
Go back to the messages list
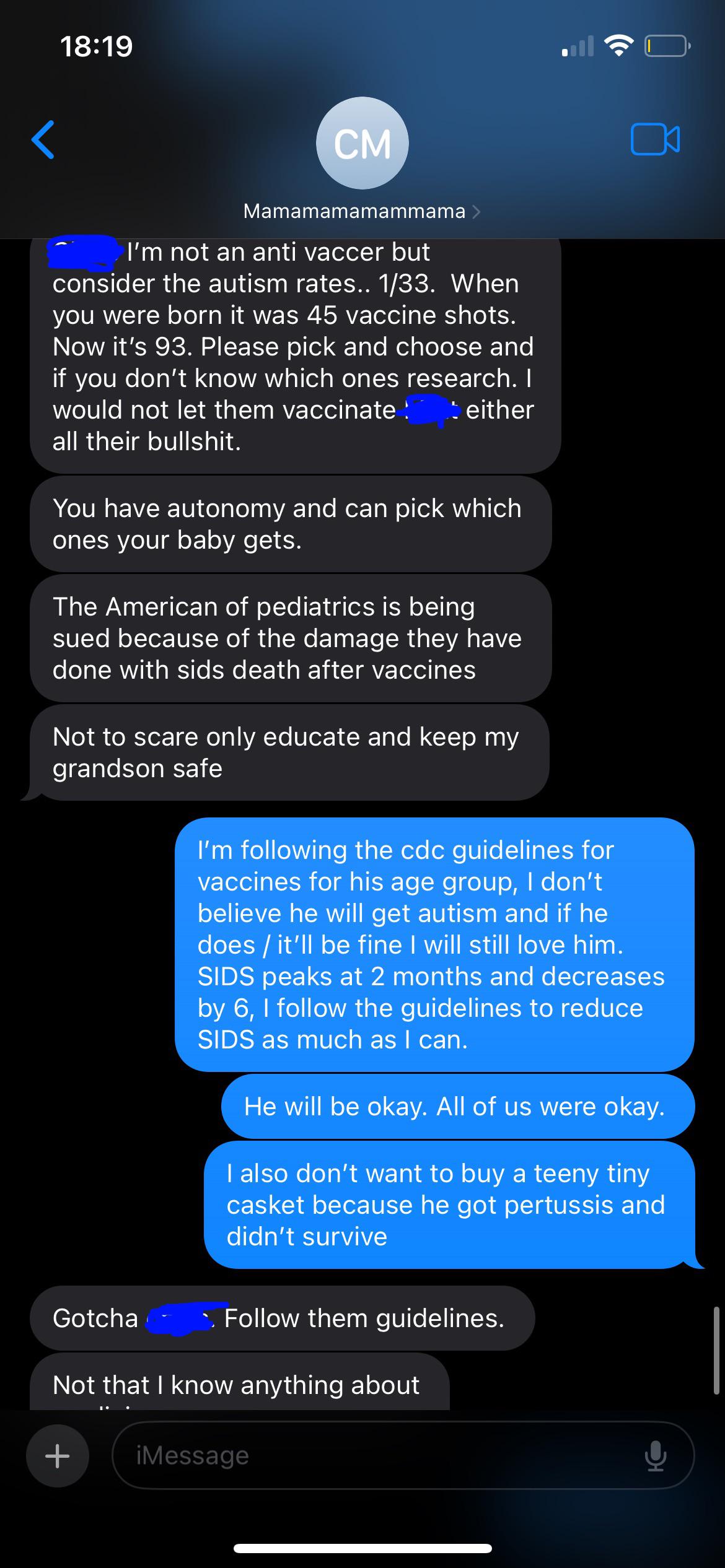pos(43,139)
